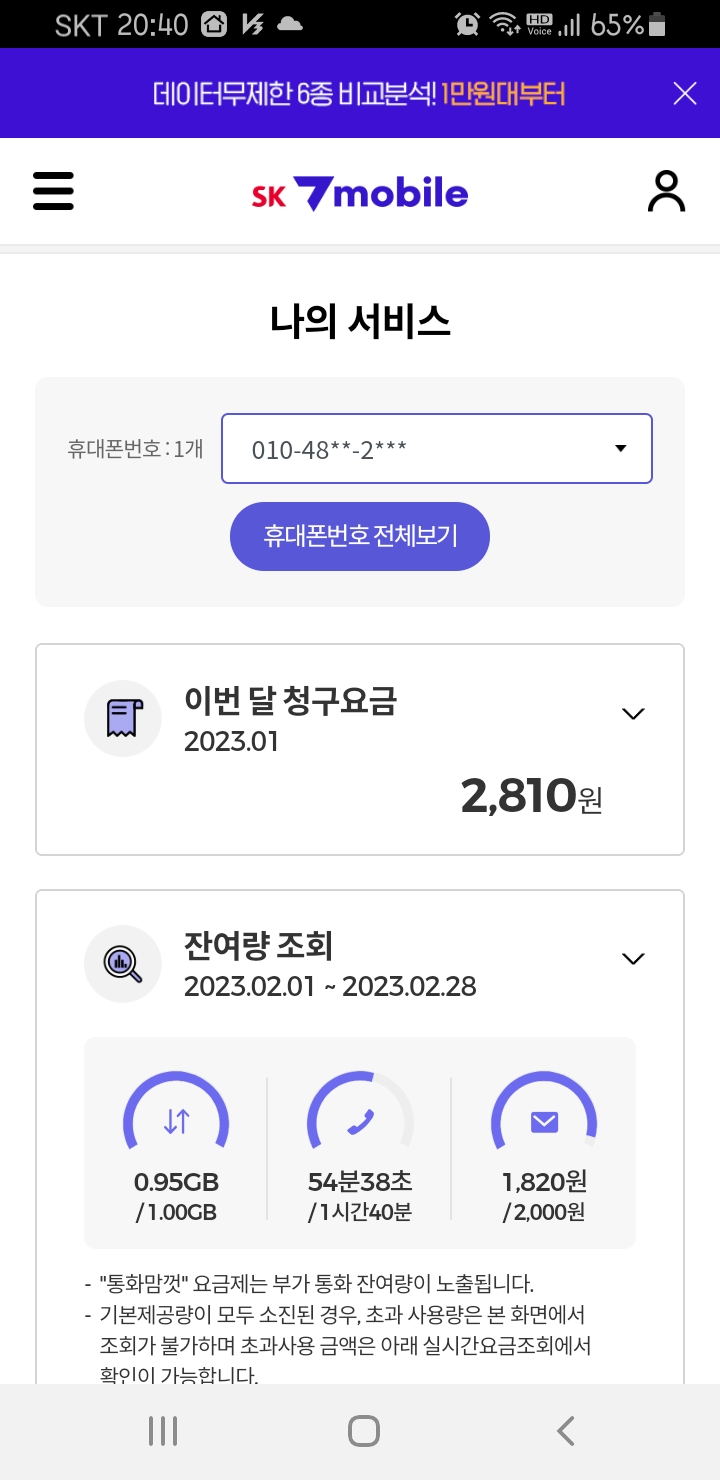
Task: Collapse the 이번 달 청구요금 section
Action: (x=632, y=713)
